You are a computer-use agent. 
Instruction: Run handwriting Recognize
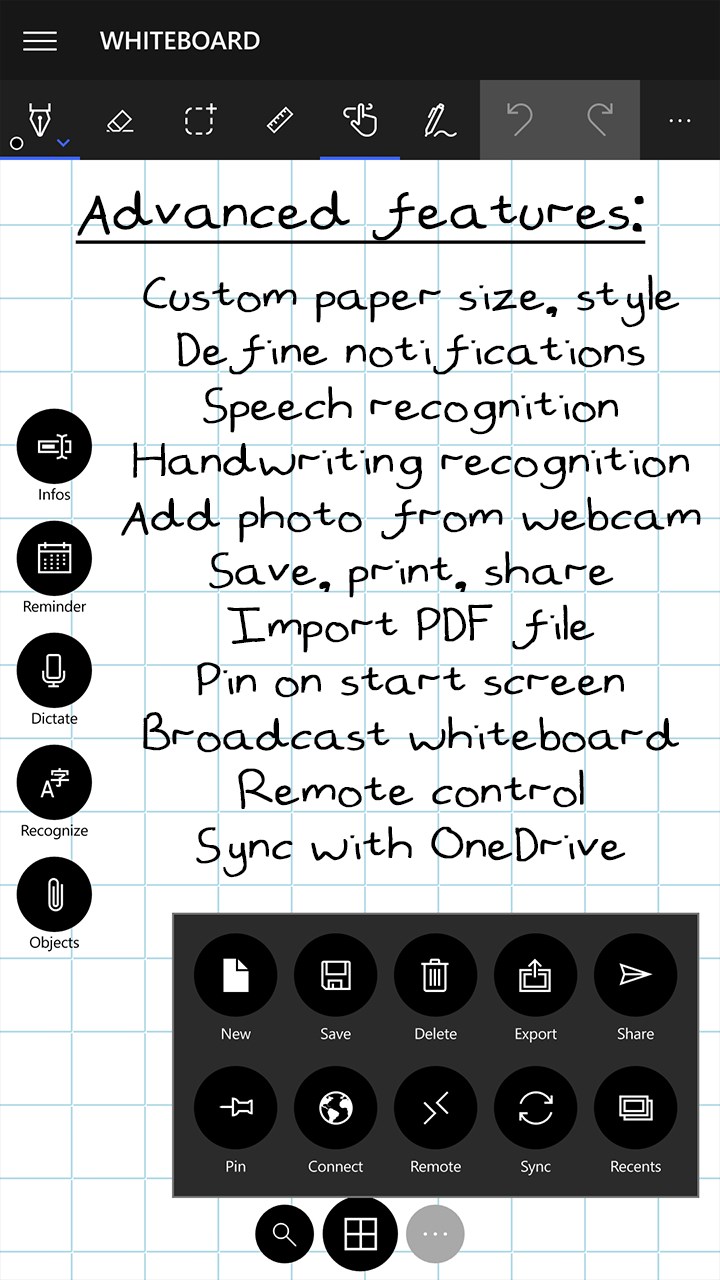[54, 783]
